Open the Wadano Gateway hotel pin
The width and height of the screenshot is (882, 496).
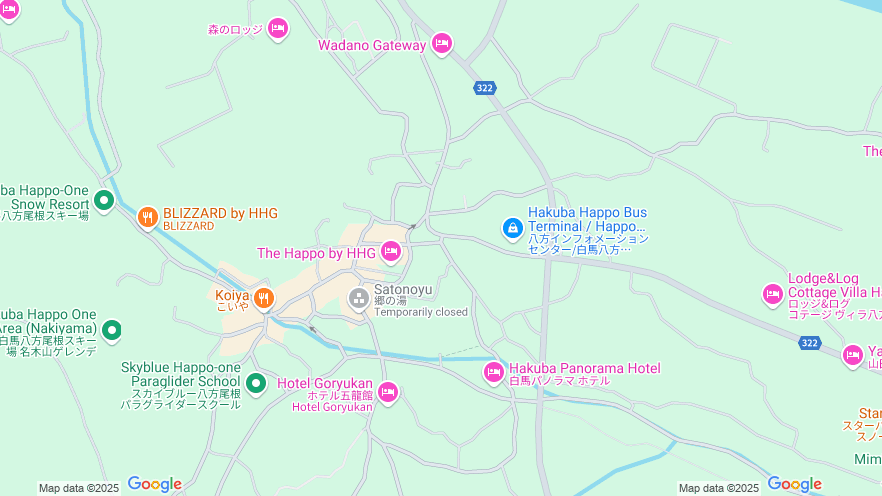(441, 44)
